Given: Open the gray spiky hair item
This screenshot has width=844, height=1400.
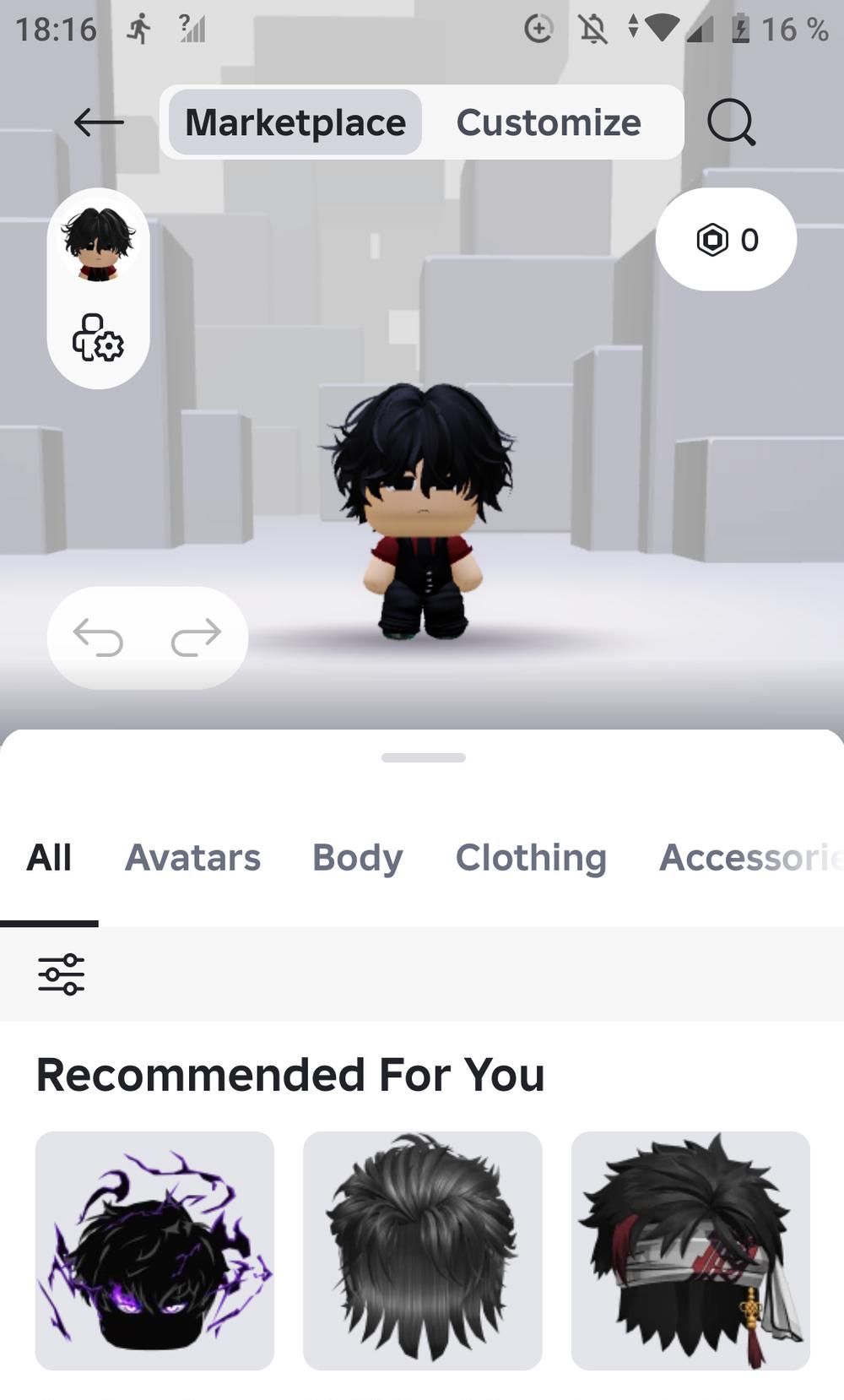Looking at the screenshot, I should [422, 1251].
